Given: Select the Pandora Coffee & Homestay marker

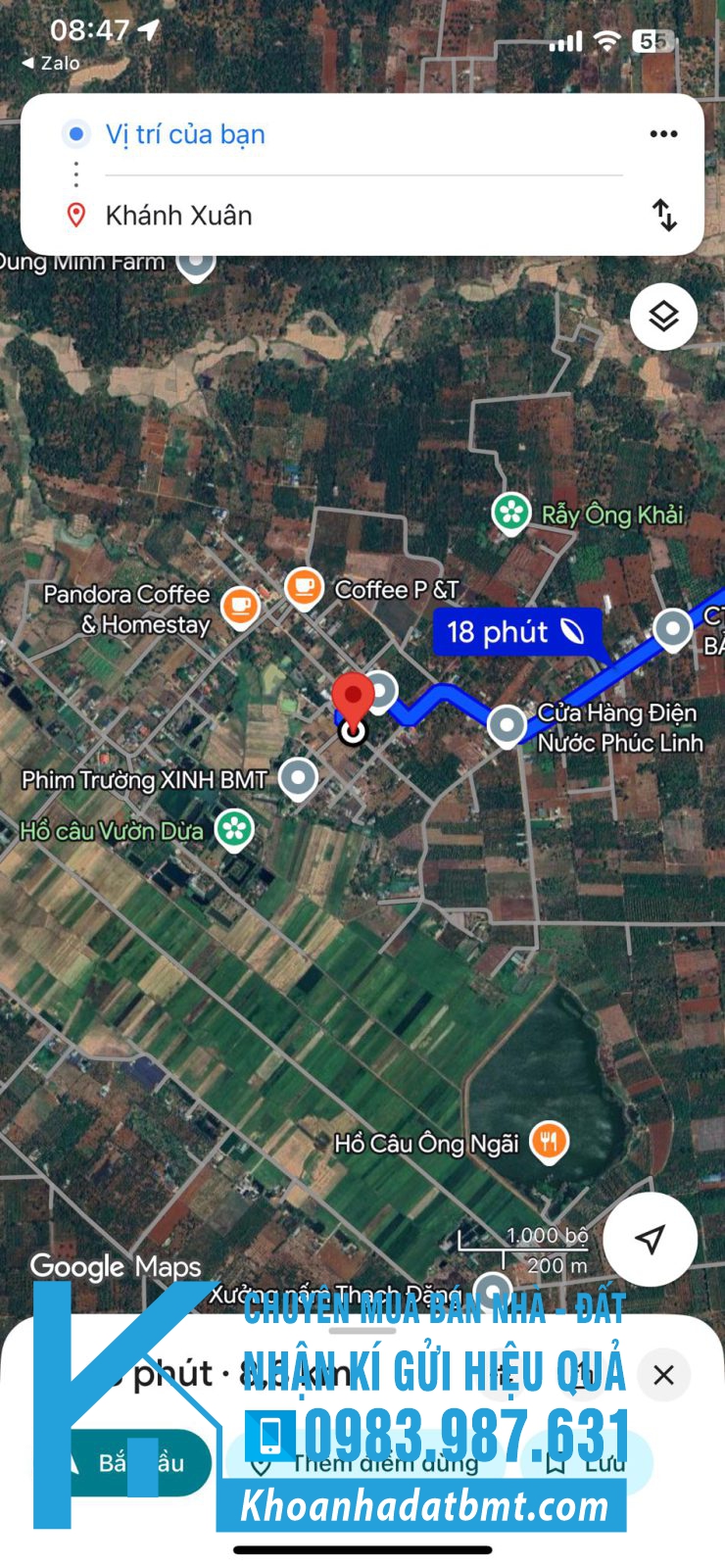Looking at the screenshot, I should [240, 608].
